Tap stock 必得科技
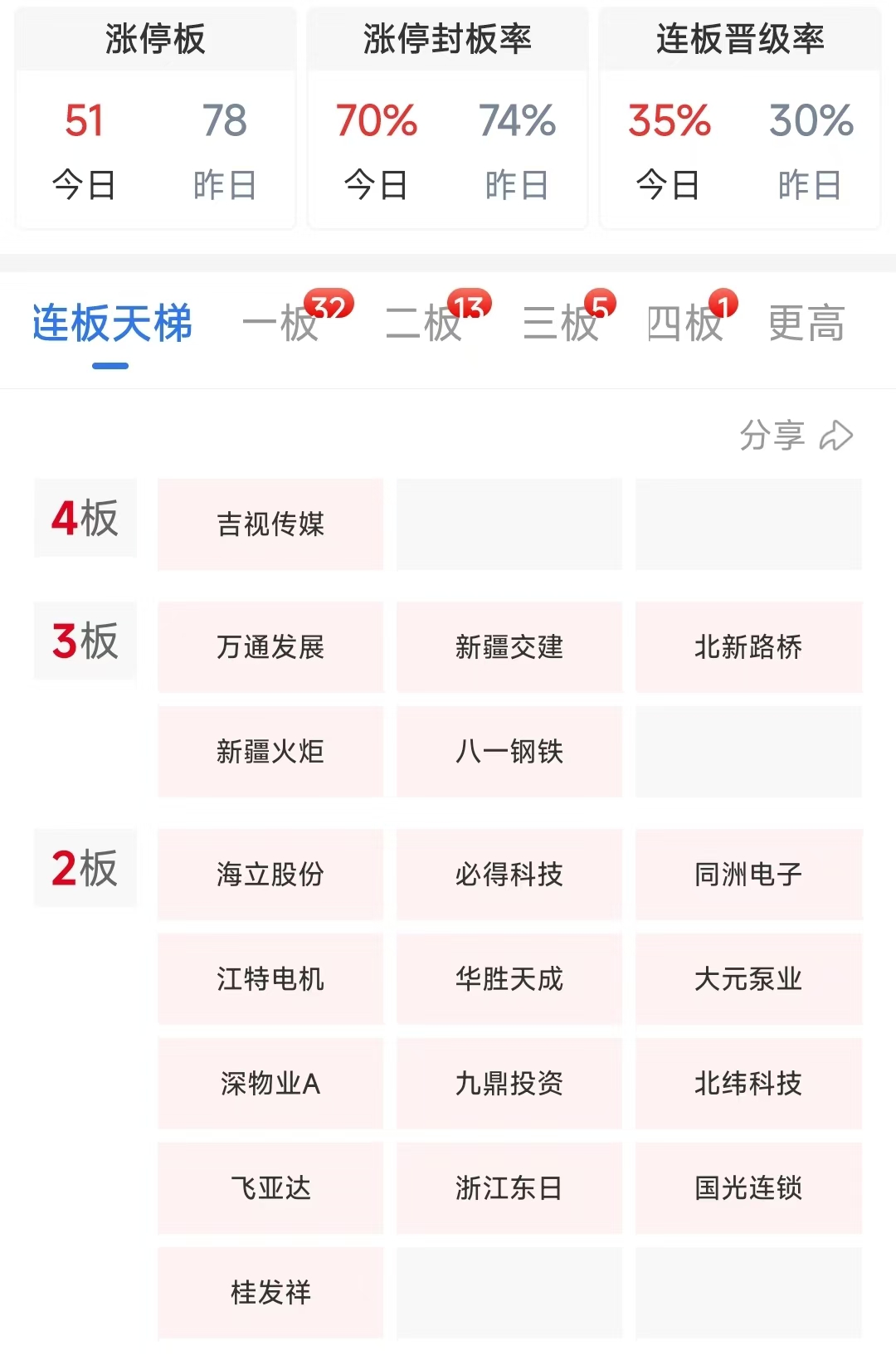Screen dimensions: 896x1360 pos(509,875)
